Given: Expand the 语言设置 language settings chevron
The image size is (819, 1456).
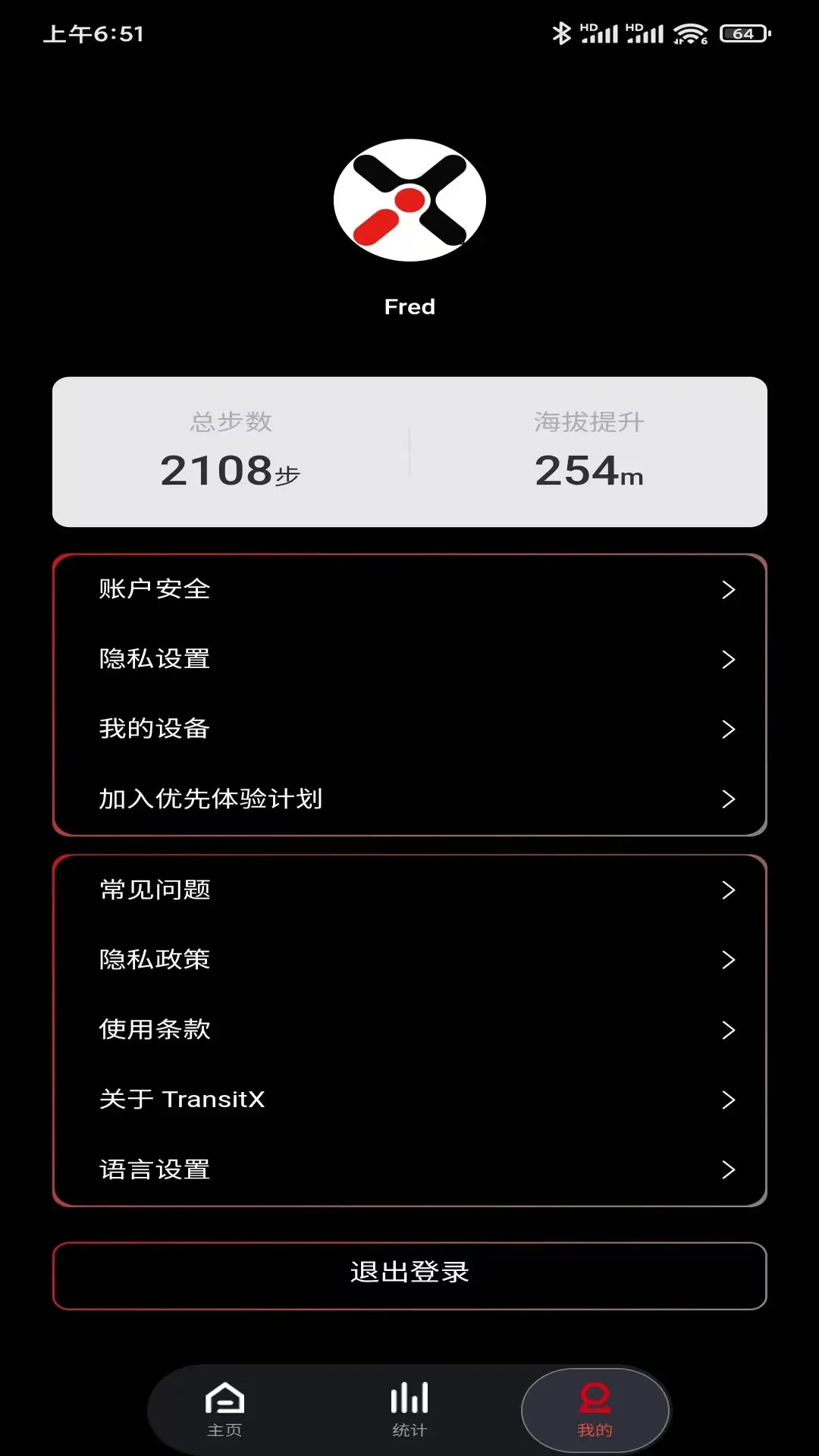Looking at the screenshot, I should click(730, 1169).
